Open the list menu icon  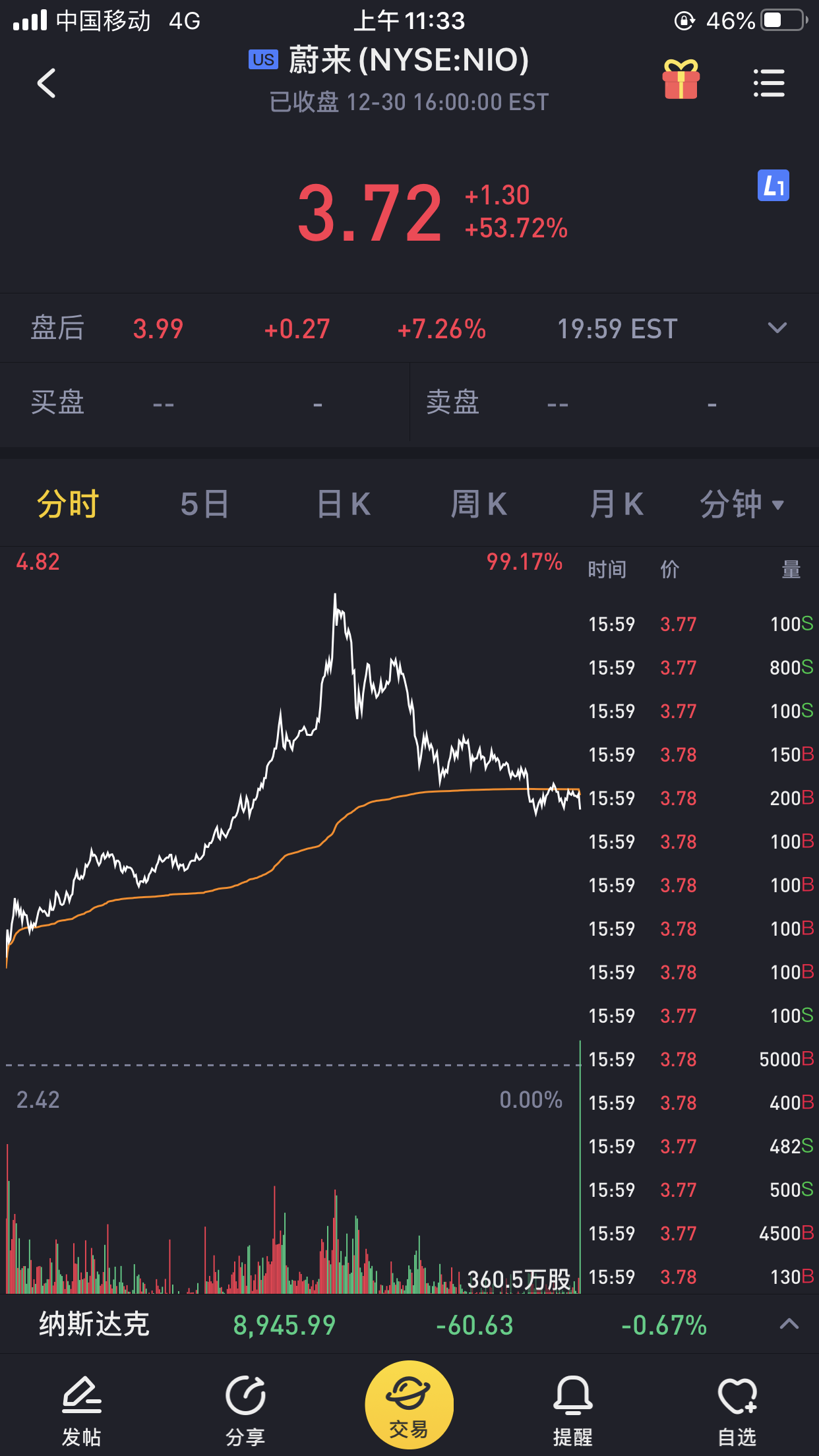(x=769, y=83)
